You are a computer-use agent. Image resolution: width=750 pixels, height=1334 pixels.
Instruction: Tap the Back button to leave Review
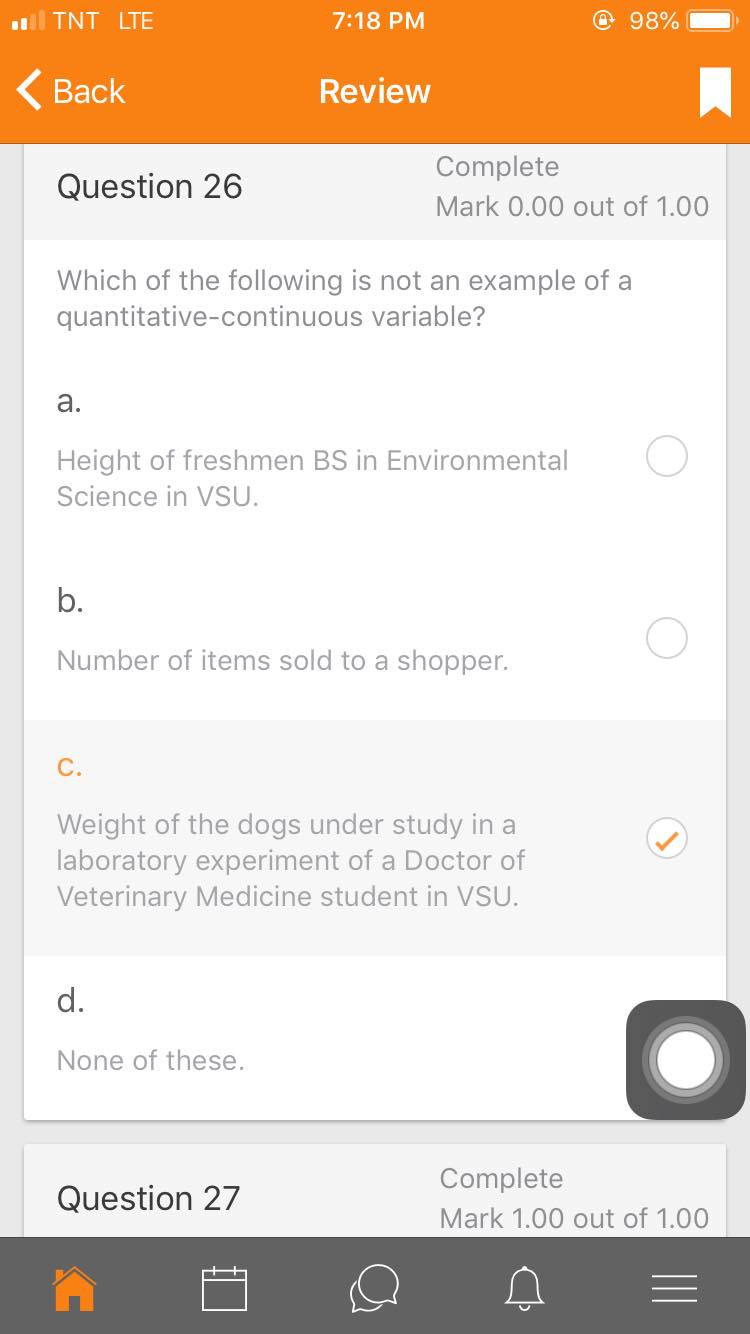coord(70,91)
